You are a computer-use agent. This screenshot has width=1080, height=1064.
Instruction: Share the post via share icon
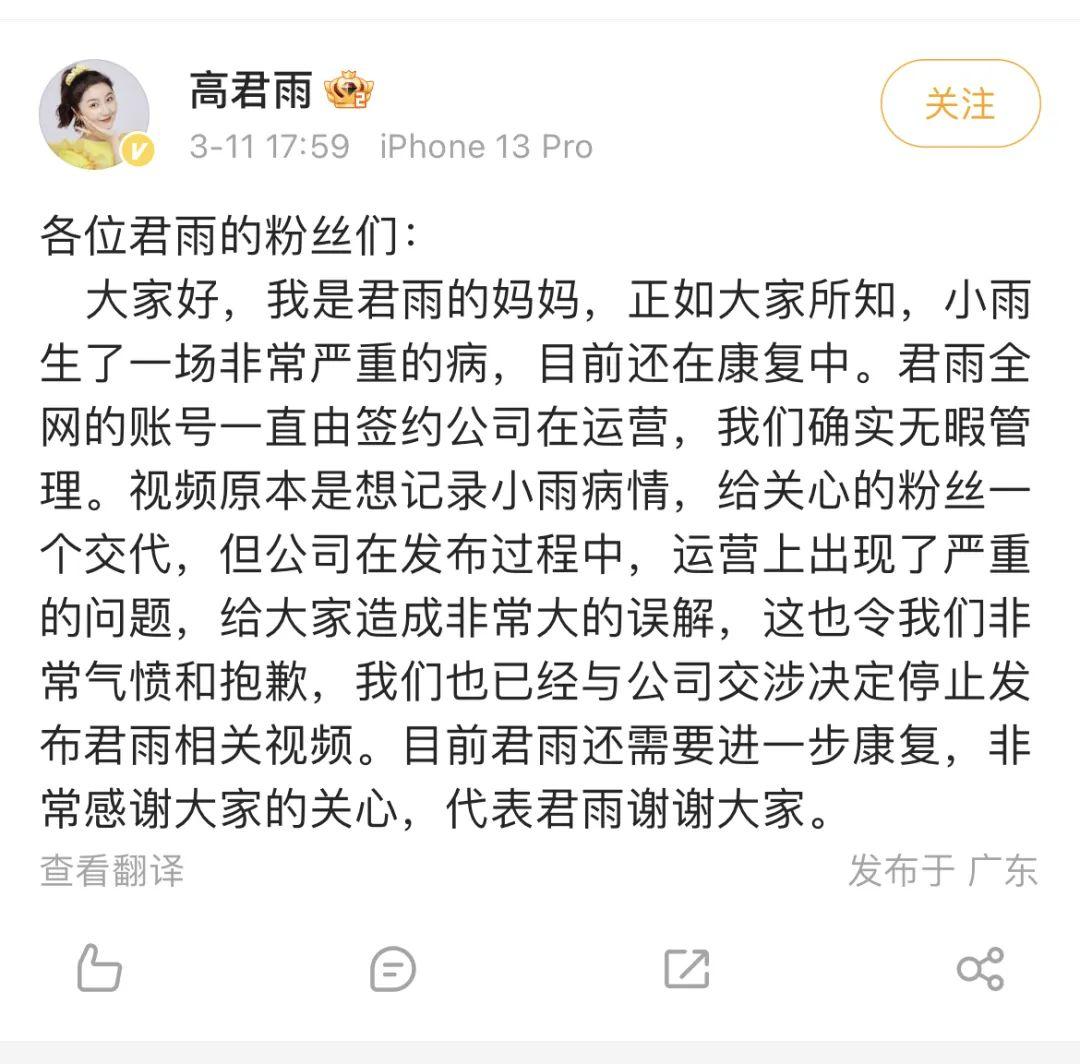click(x=980, y=968)
